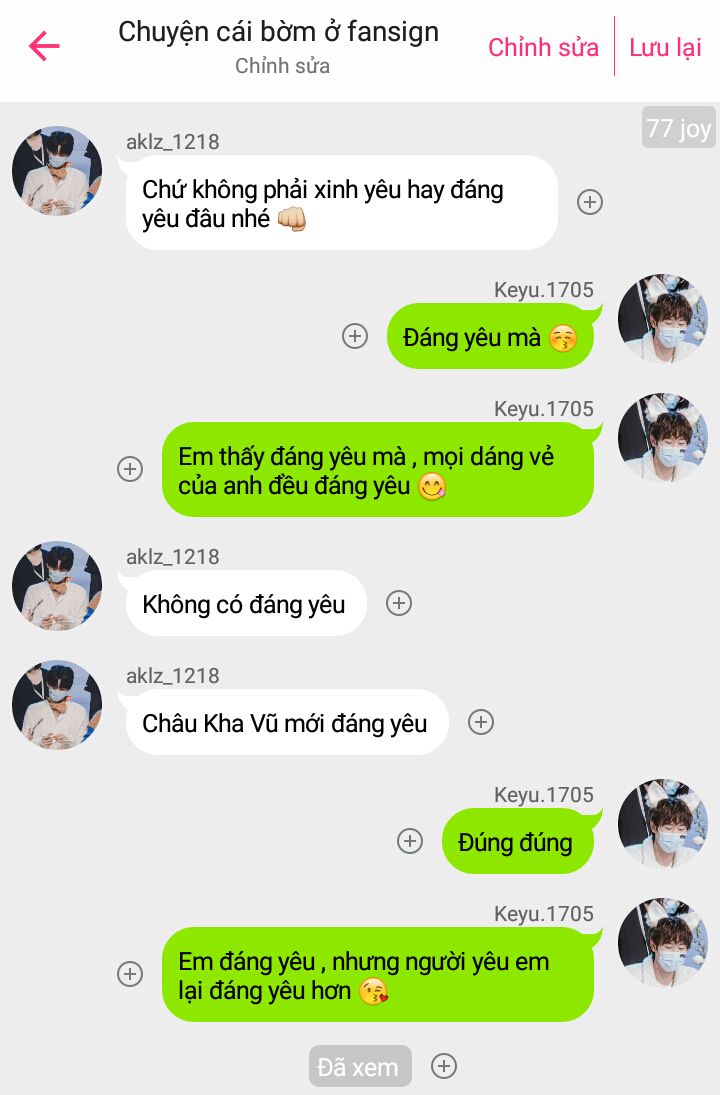Image resolution: width=720 pixels, height=1095 pixels.
Task: Tap plus beside 'Em đáng yêu, nhưng người yêu' message
Action: click(x=130, y=974)
